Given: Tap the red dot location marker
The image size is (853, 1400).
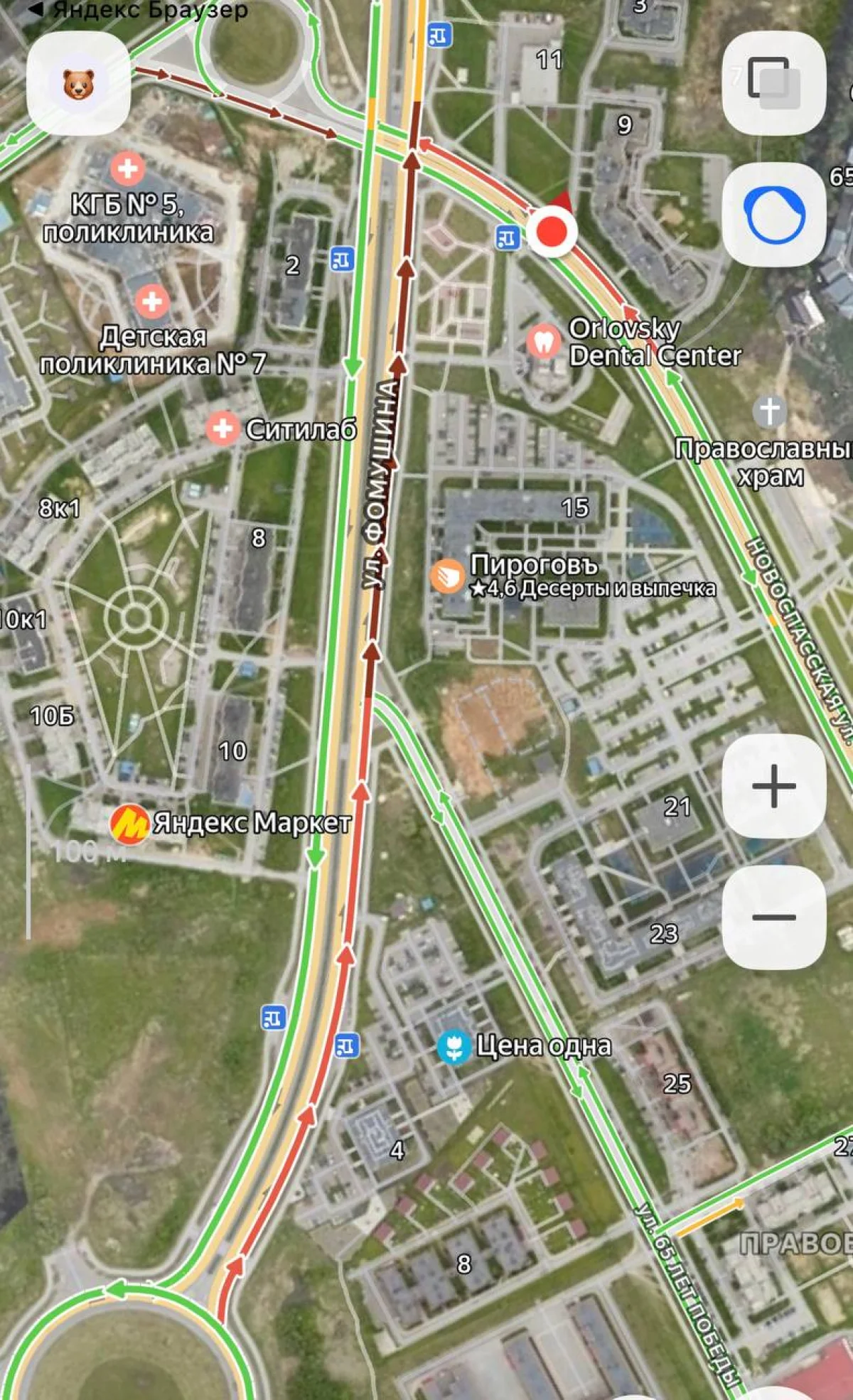Looking at the screenshot, I should click(552, 232).
